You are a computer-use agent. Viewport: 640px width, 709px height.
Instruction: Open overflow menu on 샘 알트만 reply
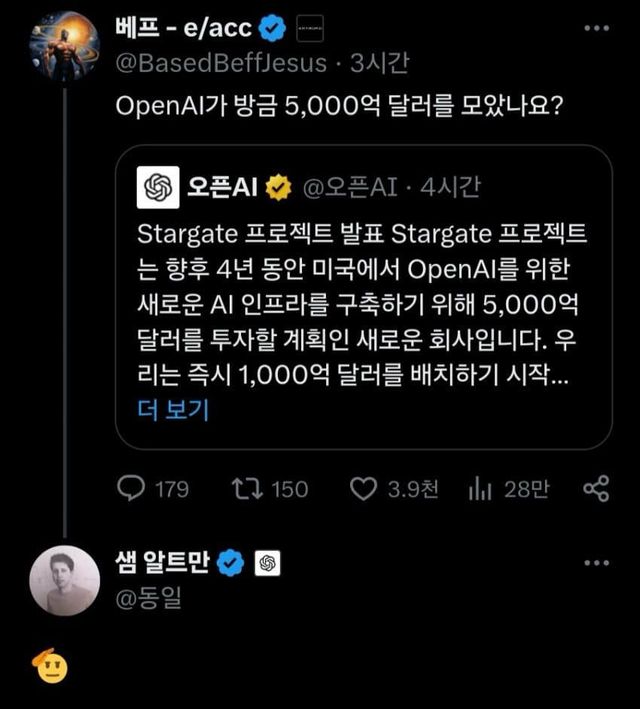pos(596,562)
